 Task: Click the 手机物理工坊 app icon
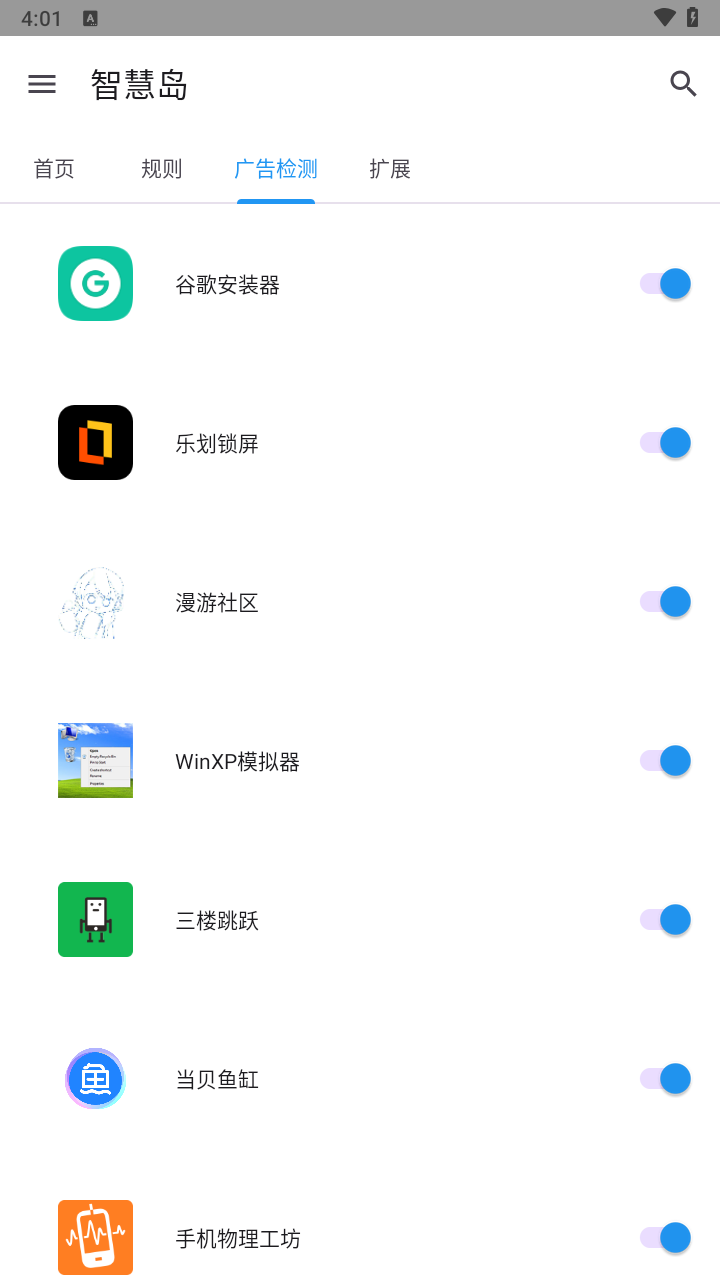pos(95,1237)
